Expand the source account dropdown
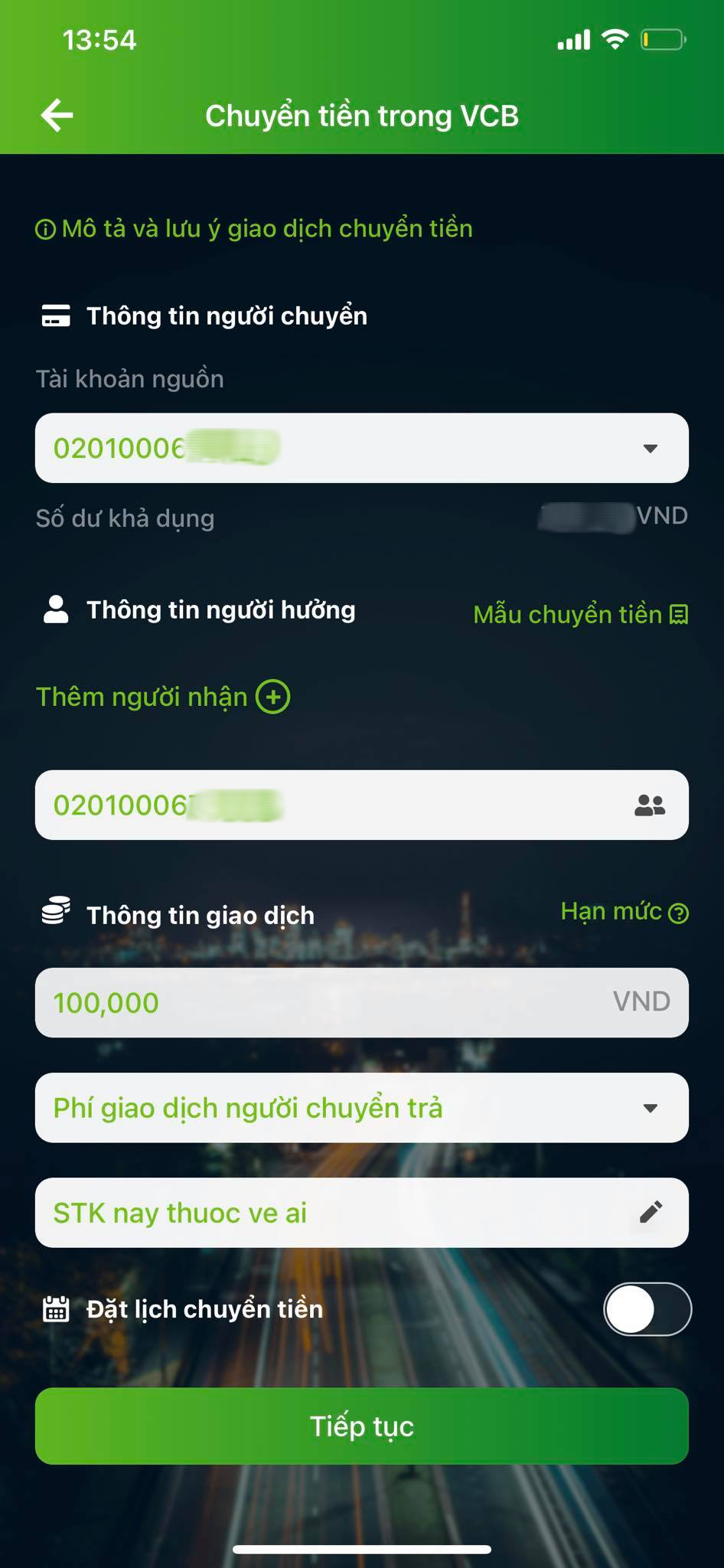The height and width of the screenshot is (1568, 724). pyautogui.click(x=650, y=449)
